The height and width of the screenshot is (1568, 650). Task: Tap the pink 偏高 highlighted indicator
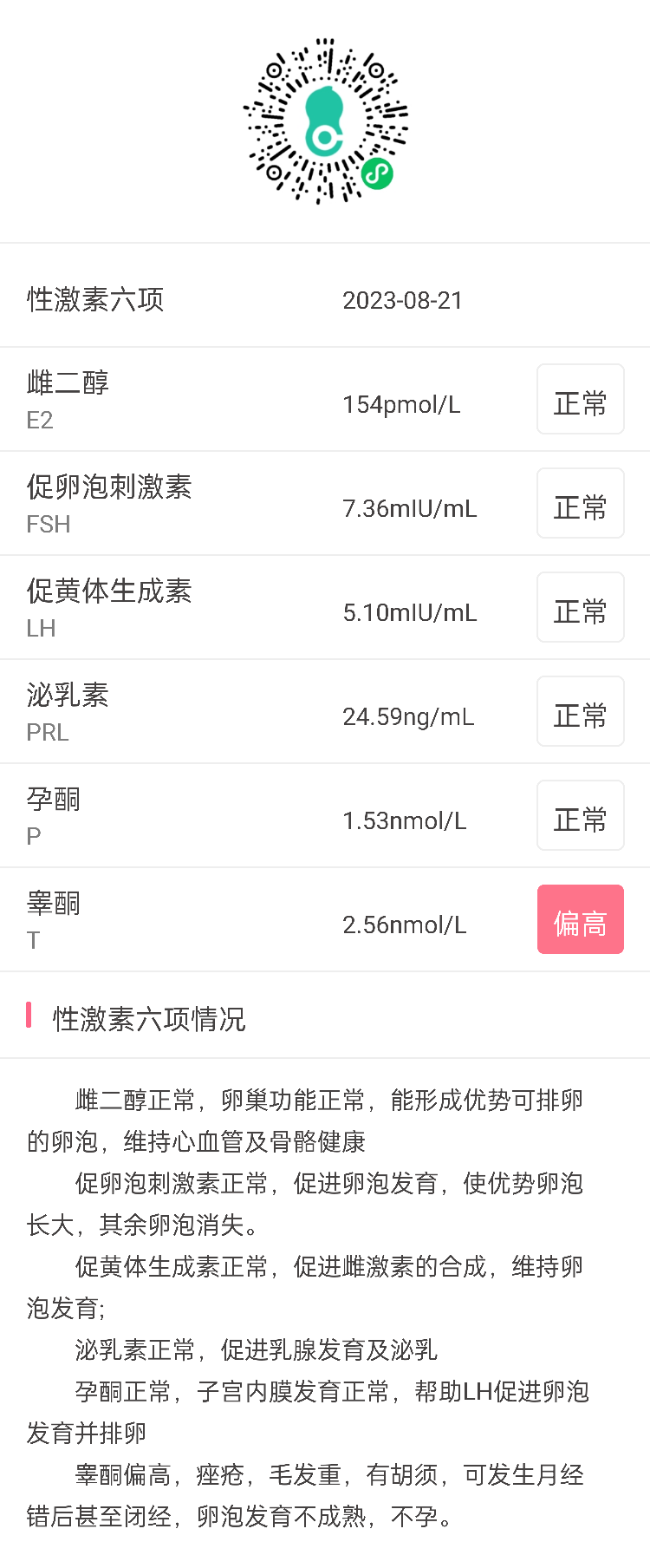pyautogui.click(x=580, y=919)
